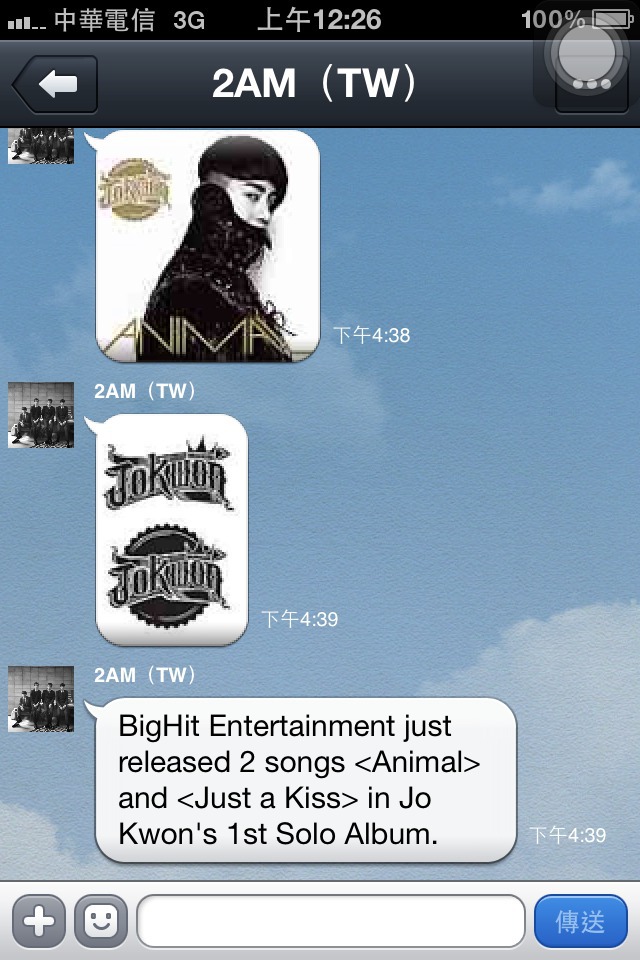Go back using the arrow button

click(x=55, y=84)
